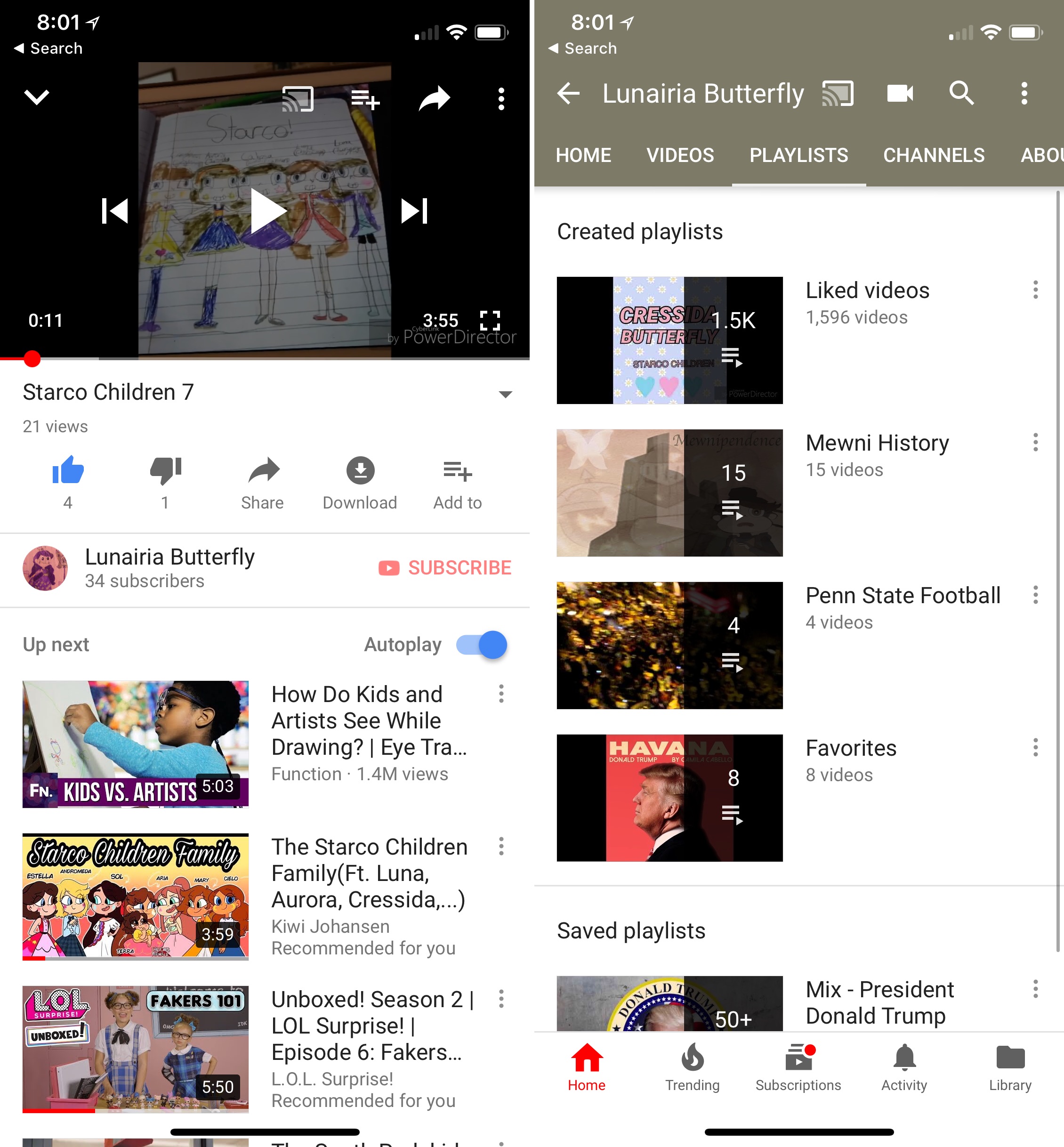Enter fullscreen video mode

point(490,320)
